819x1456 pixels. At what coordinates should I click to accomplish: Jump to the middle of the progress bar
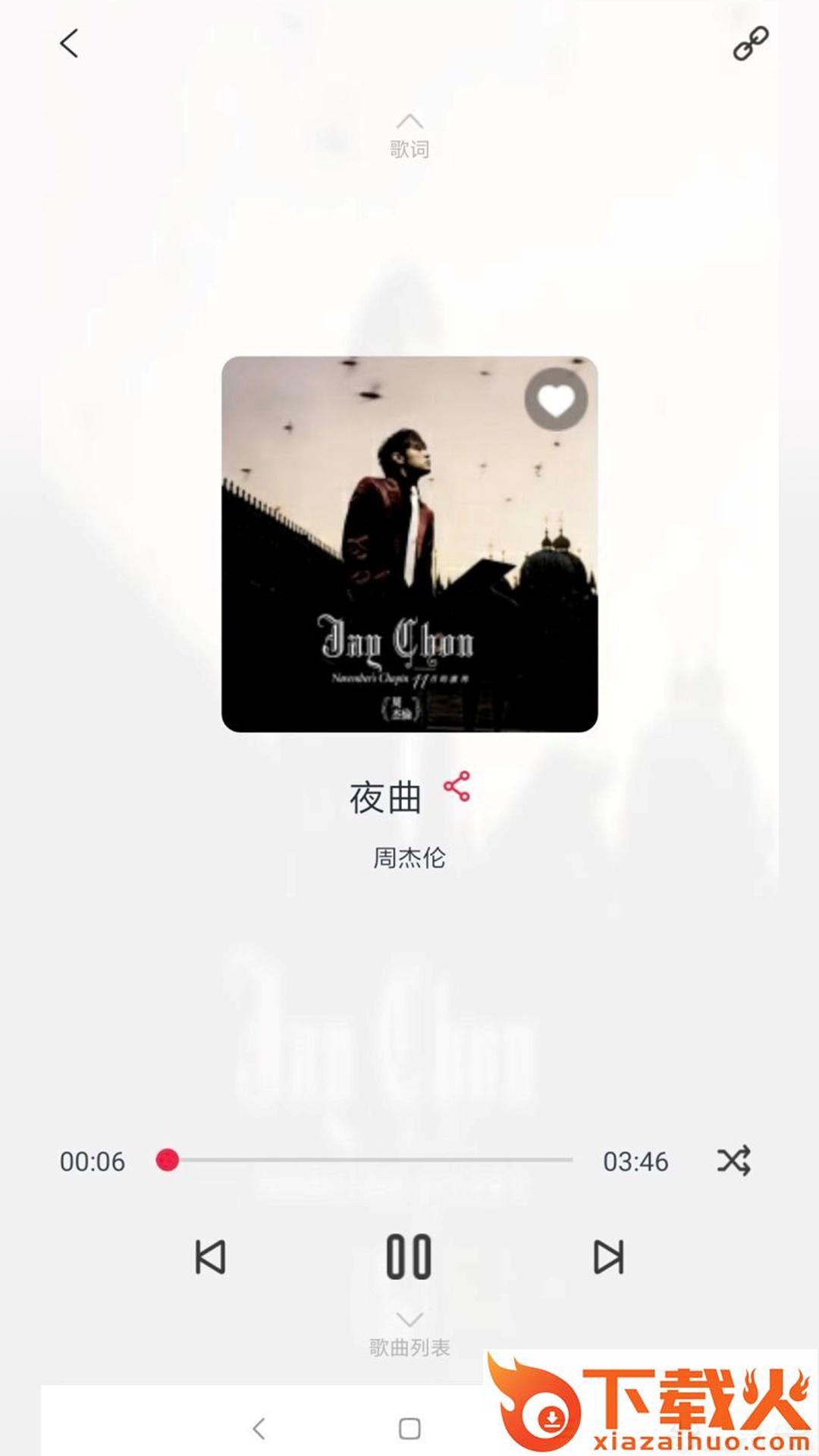tap(370, 1160)
